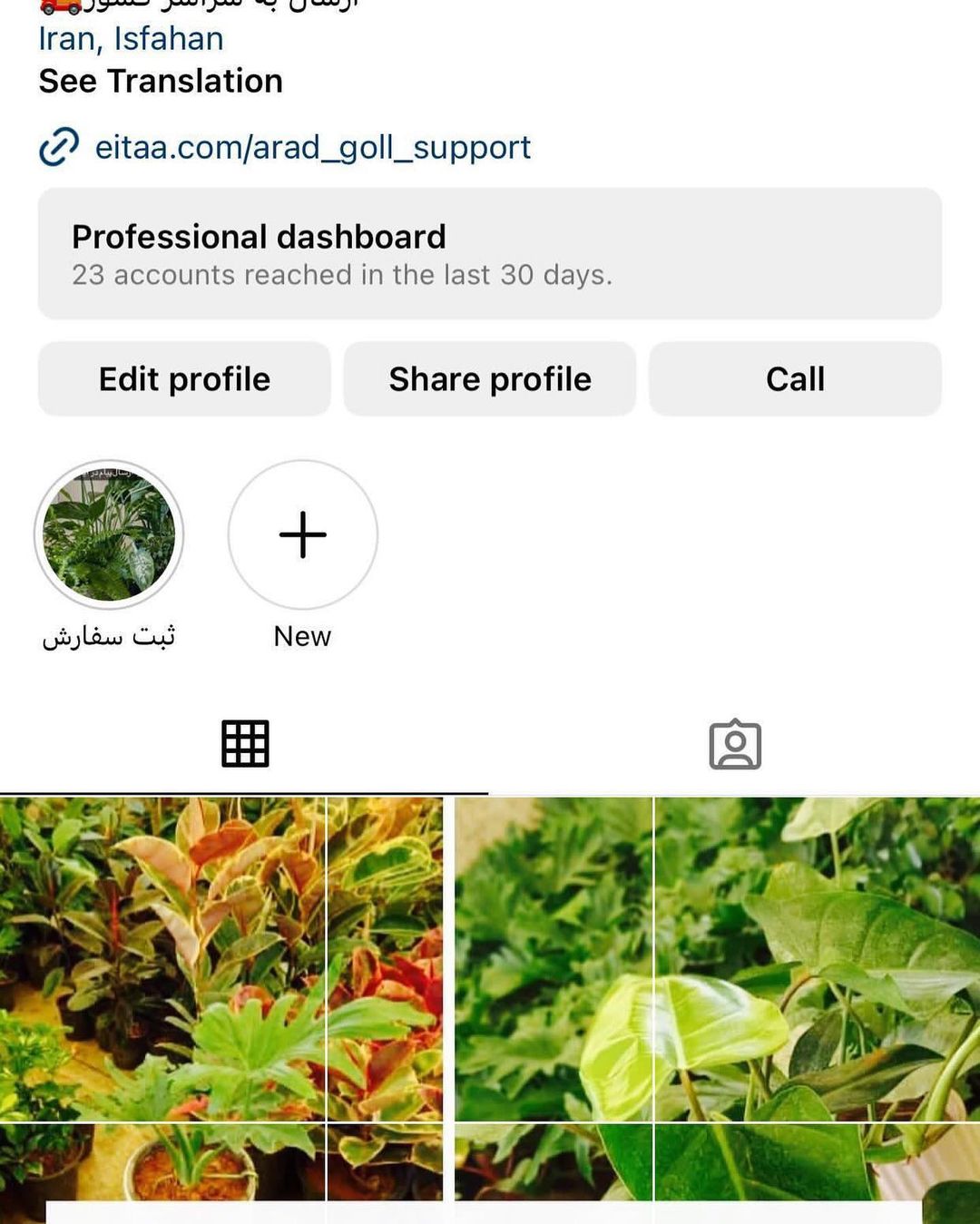
Task: Click the profile picture in the highlights row
Action: pos(109,535)
